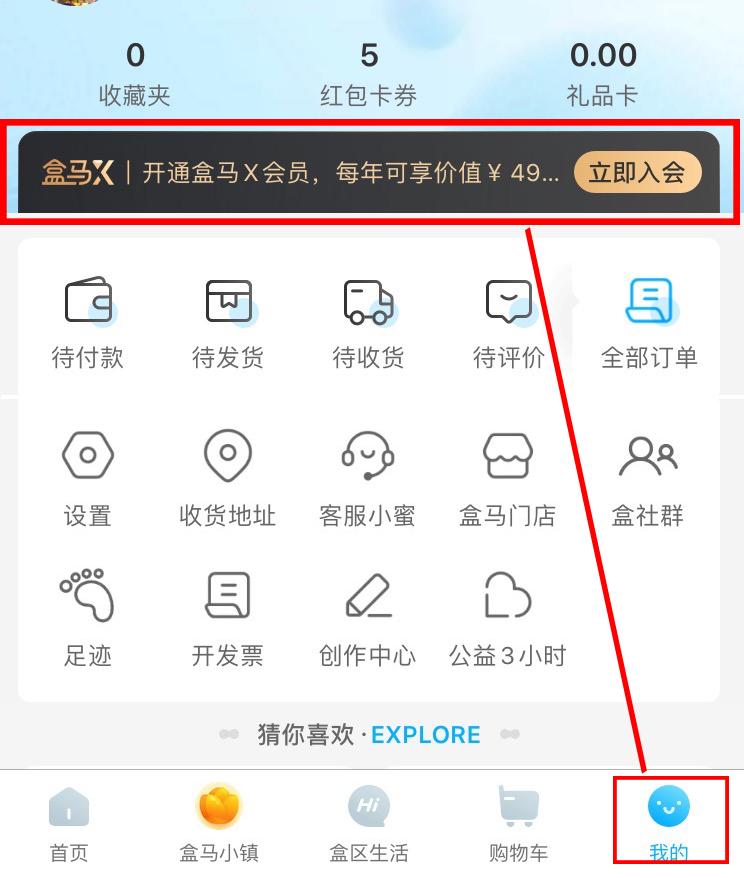Open 公益3小时
744x878 pixels.
508,619
